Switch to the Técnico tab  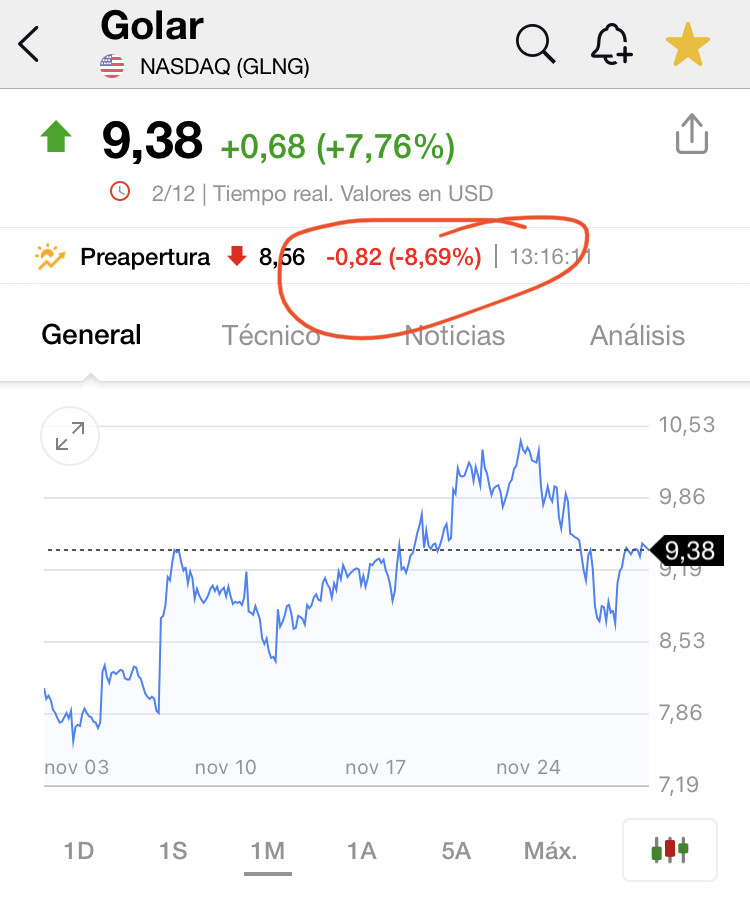270,335
